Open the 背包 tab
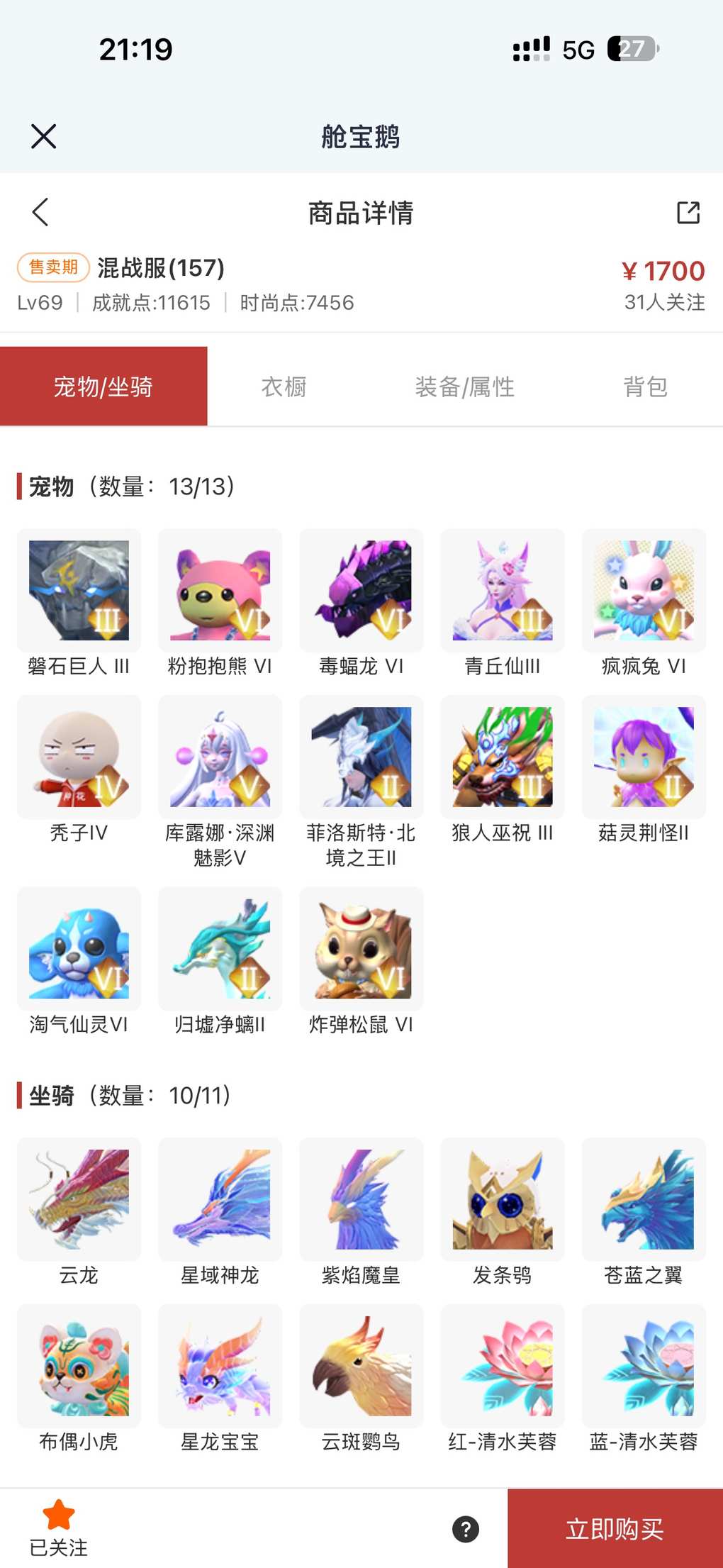The width and height of the screenshot is (723, 1568). [645, 387]
